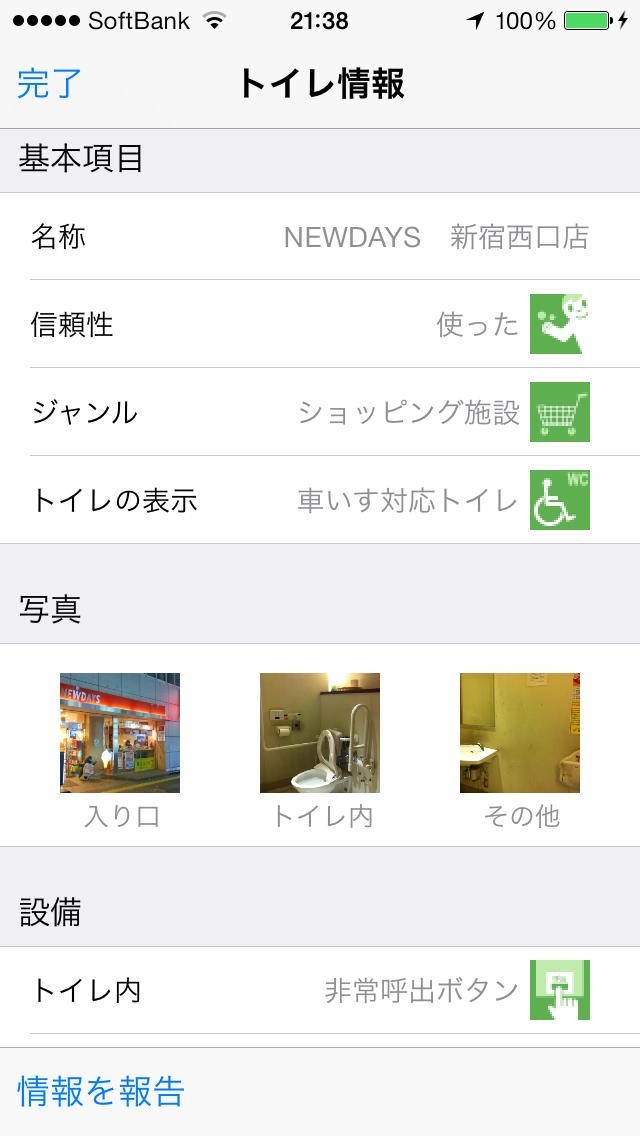
Task: Open the ジャンル ショッピング施設 row
Action: pyautogui.click(x=320, y=412)
